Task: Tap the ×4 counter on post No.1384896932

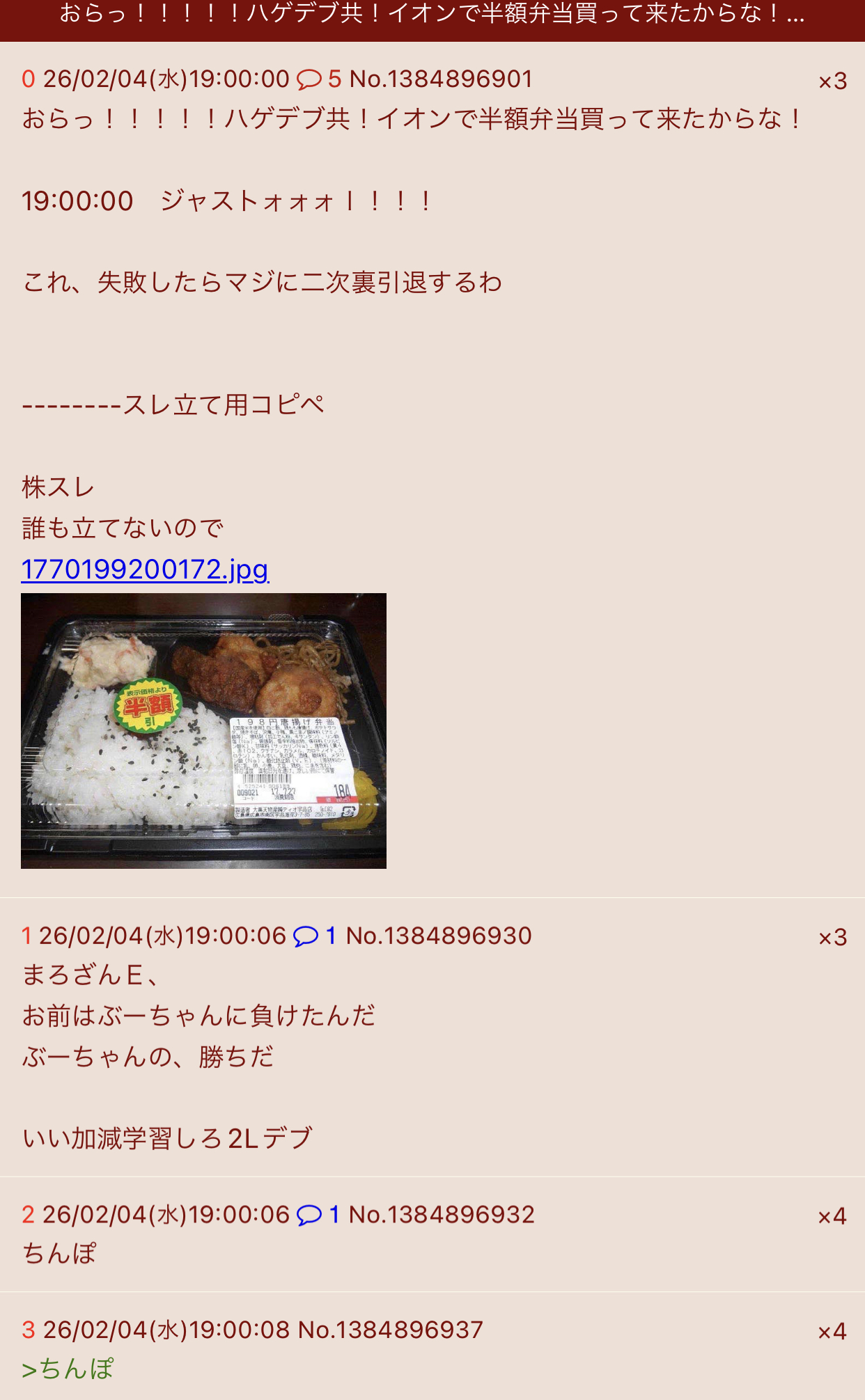Action: [832, 1217]
